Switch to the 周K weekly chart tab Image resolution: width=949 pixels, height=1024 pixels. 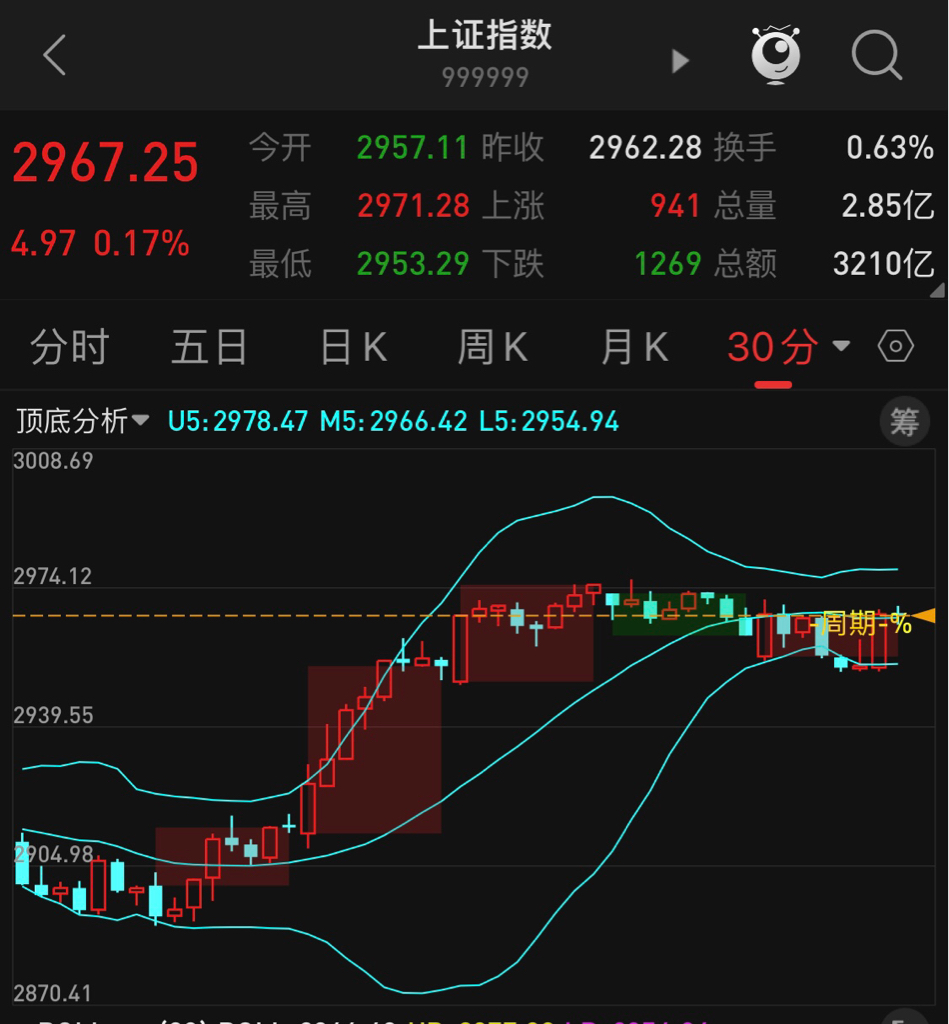(x=492, y=345)
